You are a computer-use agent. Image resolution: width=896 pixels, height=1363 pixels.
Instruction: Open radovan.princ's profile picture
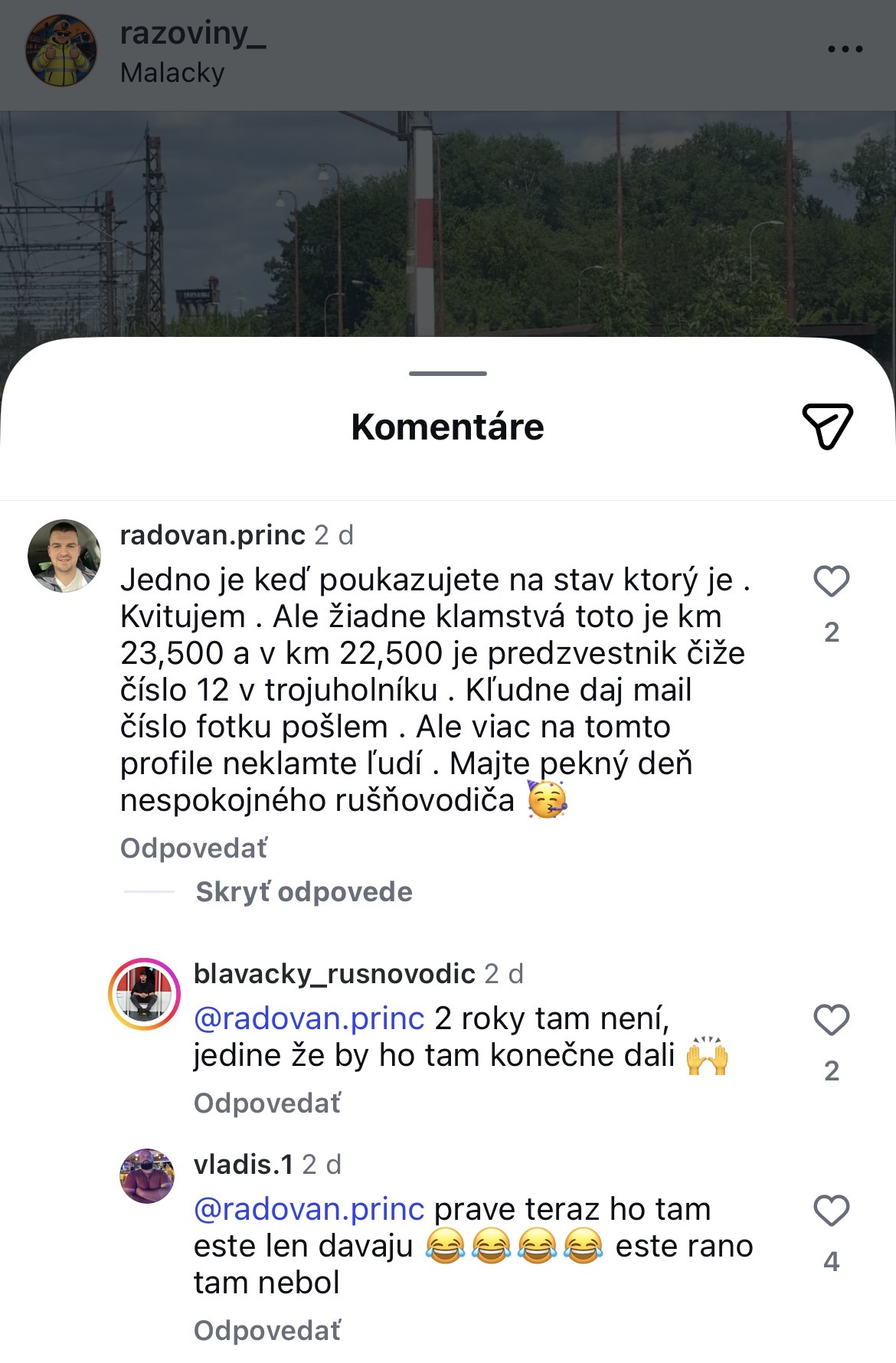[64, 556]
